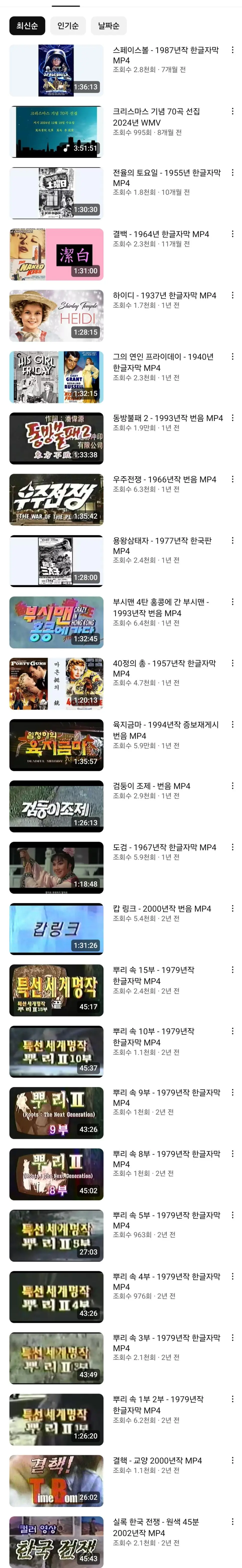This screenshot has width=242, height=1568.
Task: Open the 육지금마 1994 video
Action: pos(56,744)
